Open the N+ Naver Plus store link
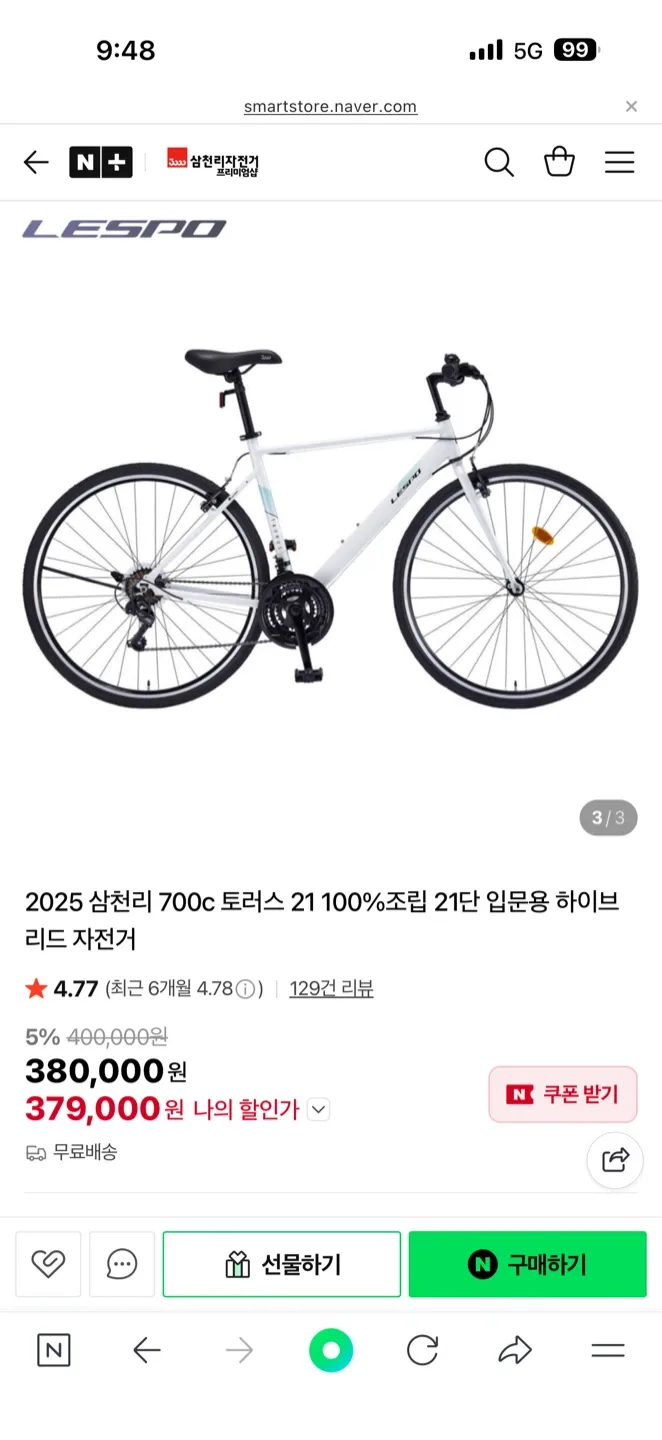 tap(100, 162)
